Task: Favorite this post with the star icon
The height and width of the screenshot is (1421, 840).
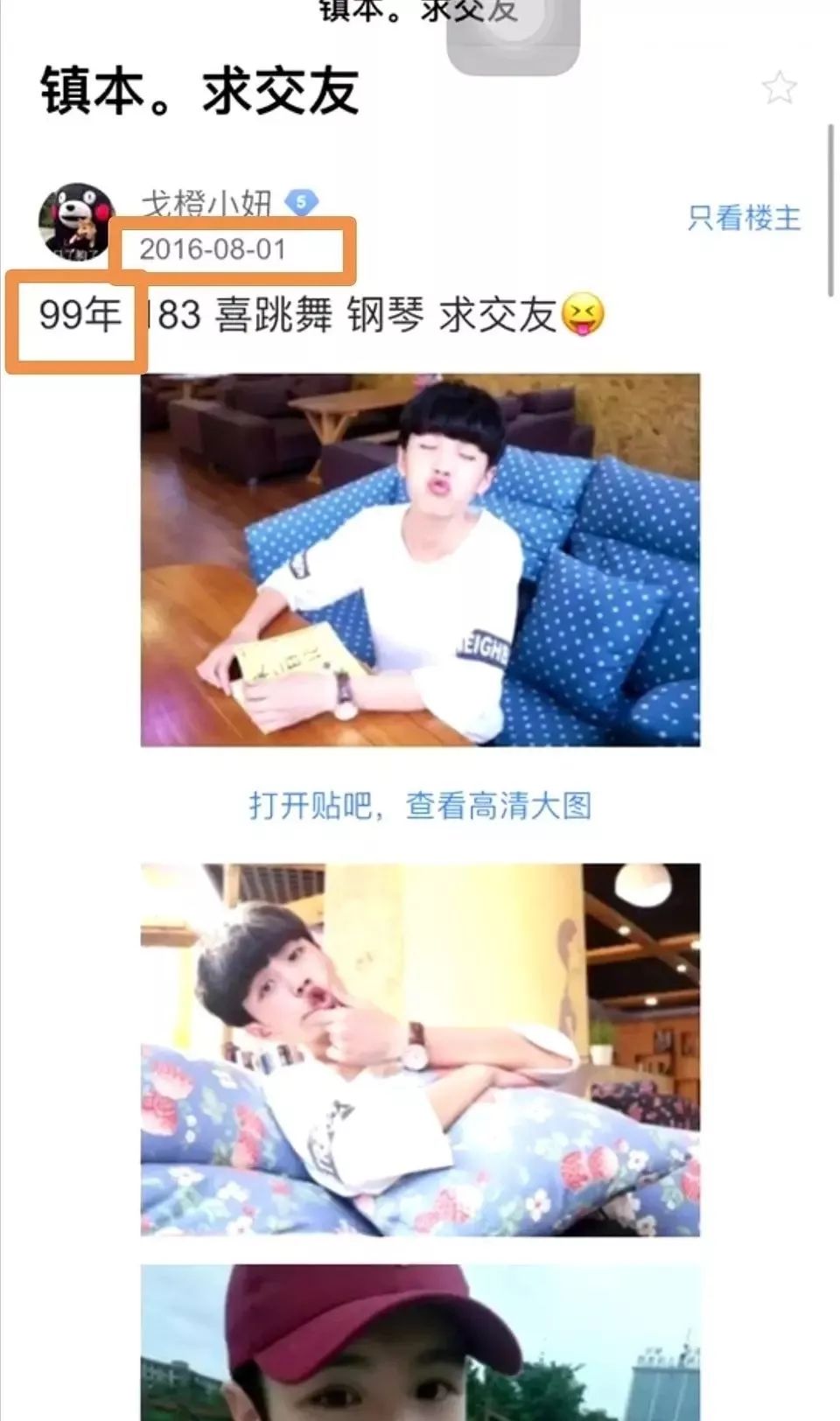Action: coord(778,87)
